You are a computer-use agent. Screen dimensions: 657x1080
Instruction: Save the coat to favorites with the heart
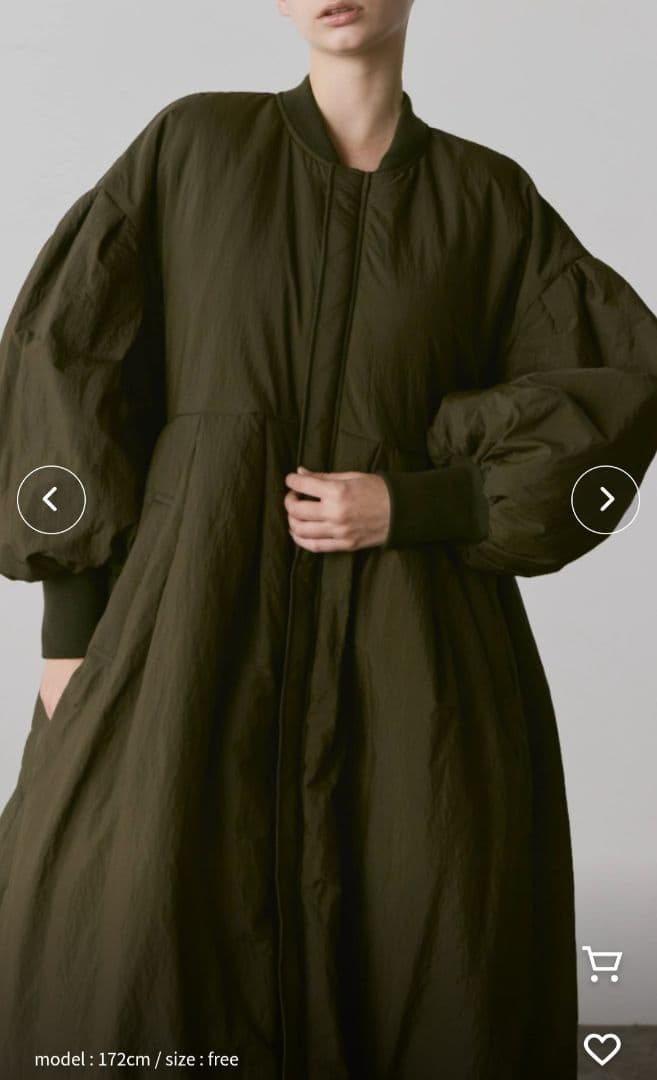(x=602, y=1048)
